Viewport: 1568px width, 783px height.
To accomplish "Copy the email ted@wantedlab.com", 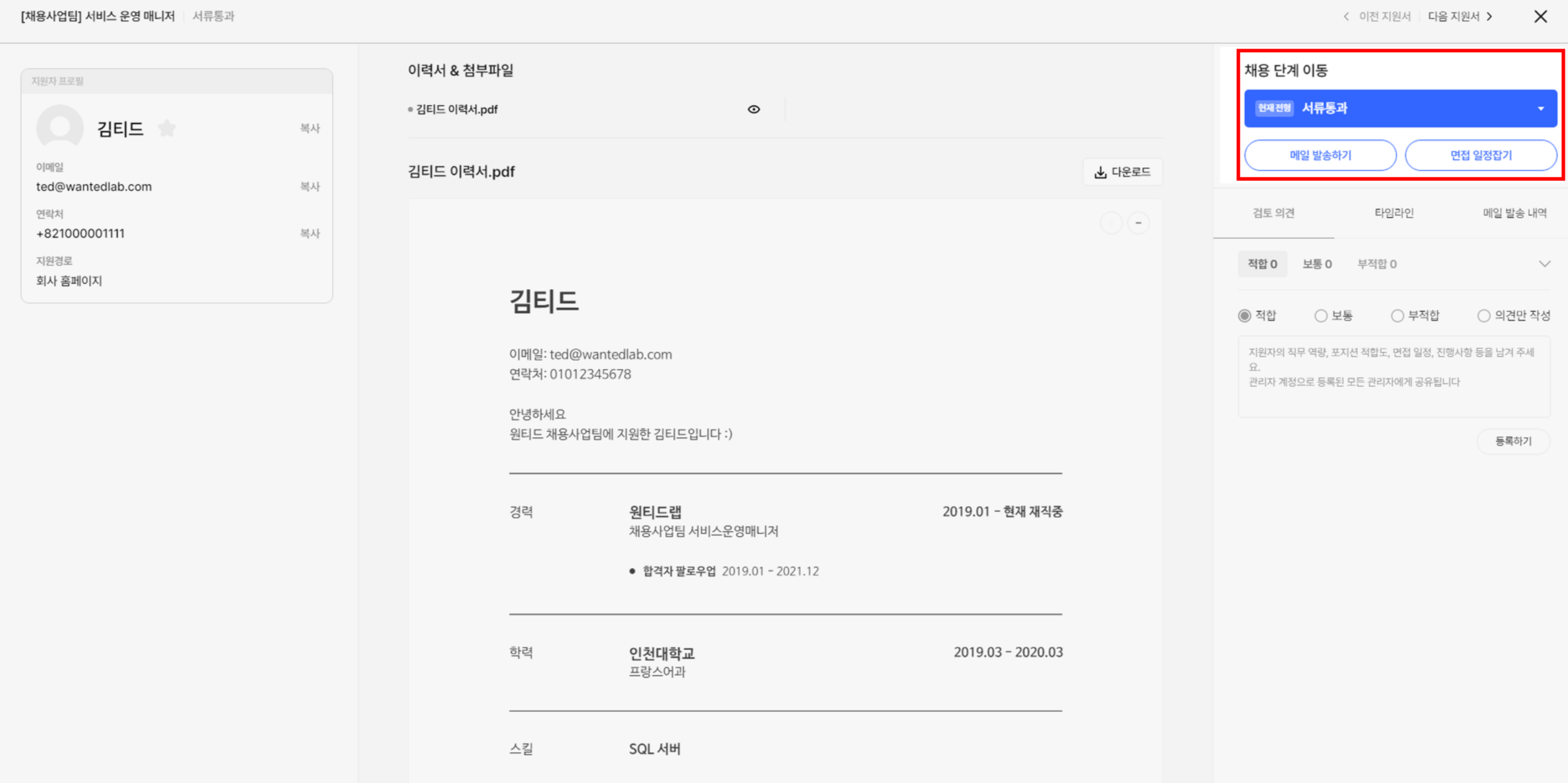I will [x=310, y=186].
